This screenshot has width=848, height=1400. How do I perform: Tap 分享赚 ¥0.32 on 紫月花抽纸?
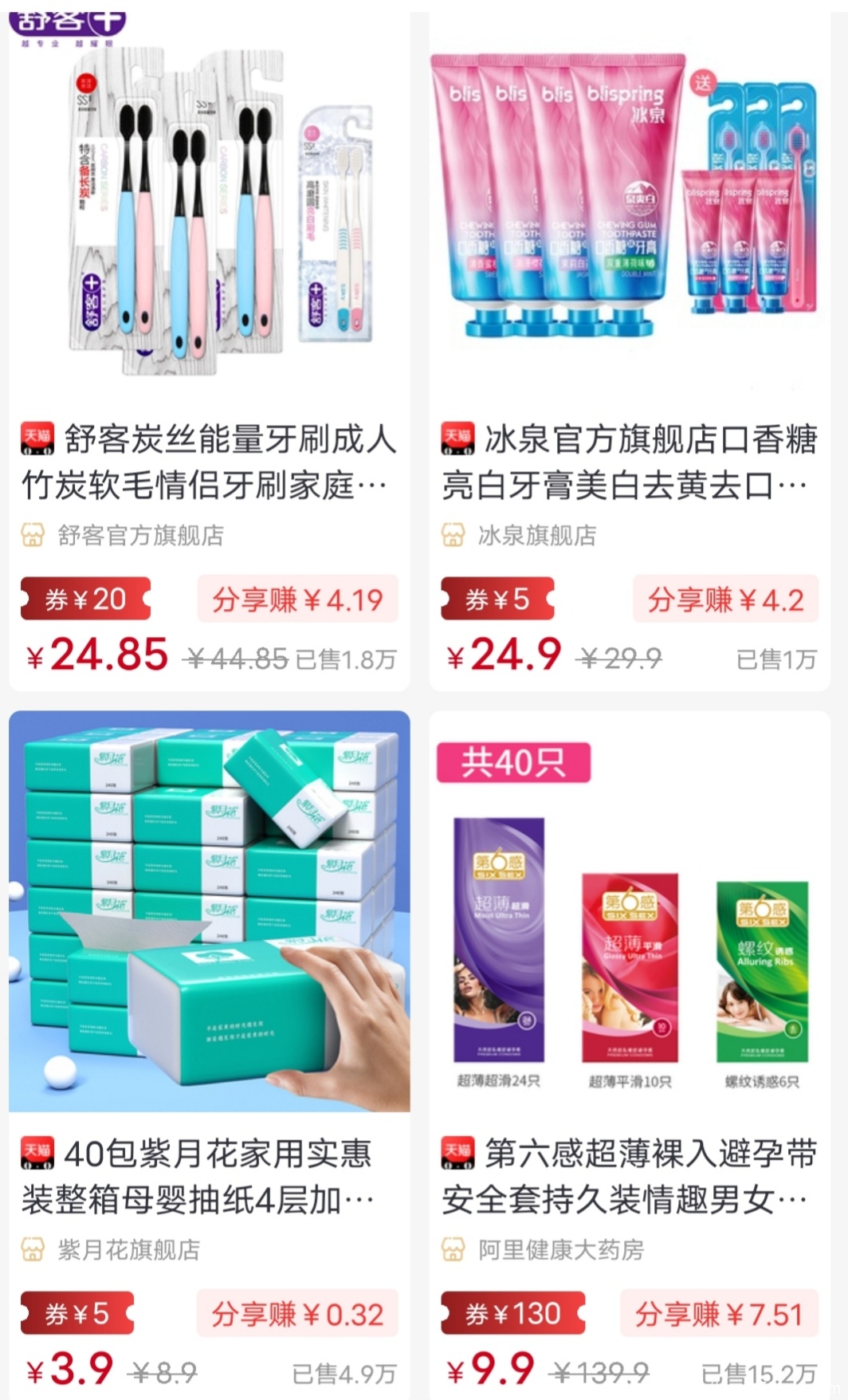tap(297, 1314)
